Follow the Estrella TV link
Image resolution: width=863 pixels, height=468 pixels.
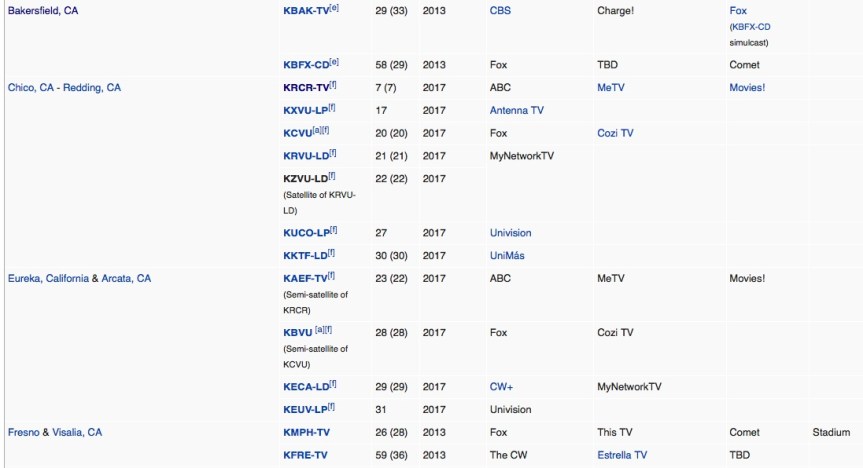[x=622, y=455]
